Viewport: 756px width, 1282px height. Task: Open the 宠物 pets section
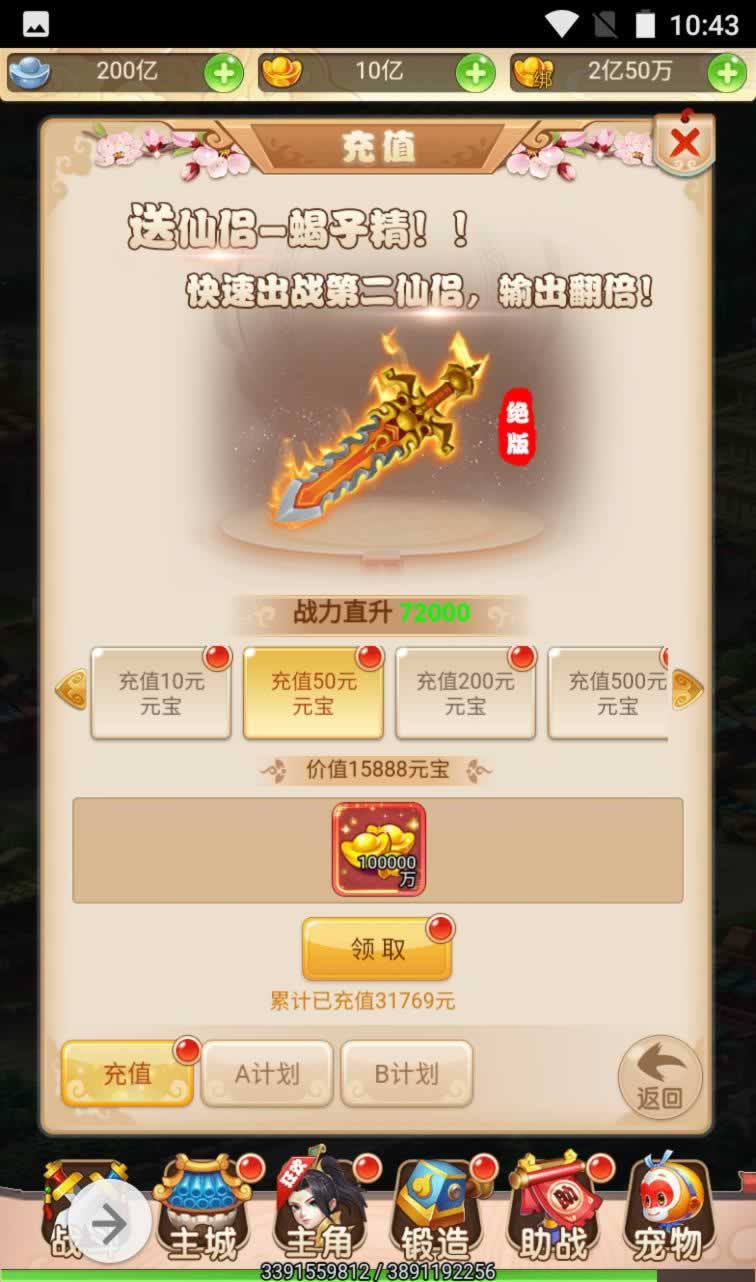(x=668, y=1211)
